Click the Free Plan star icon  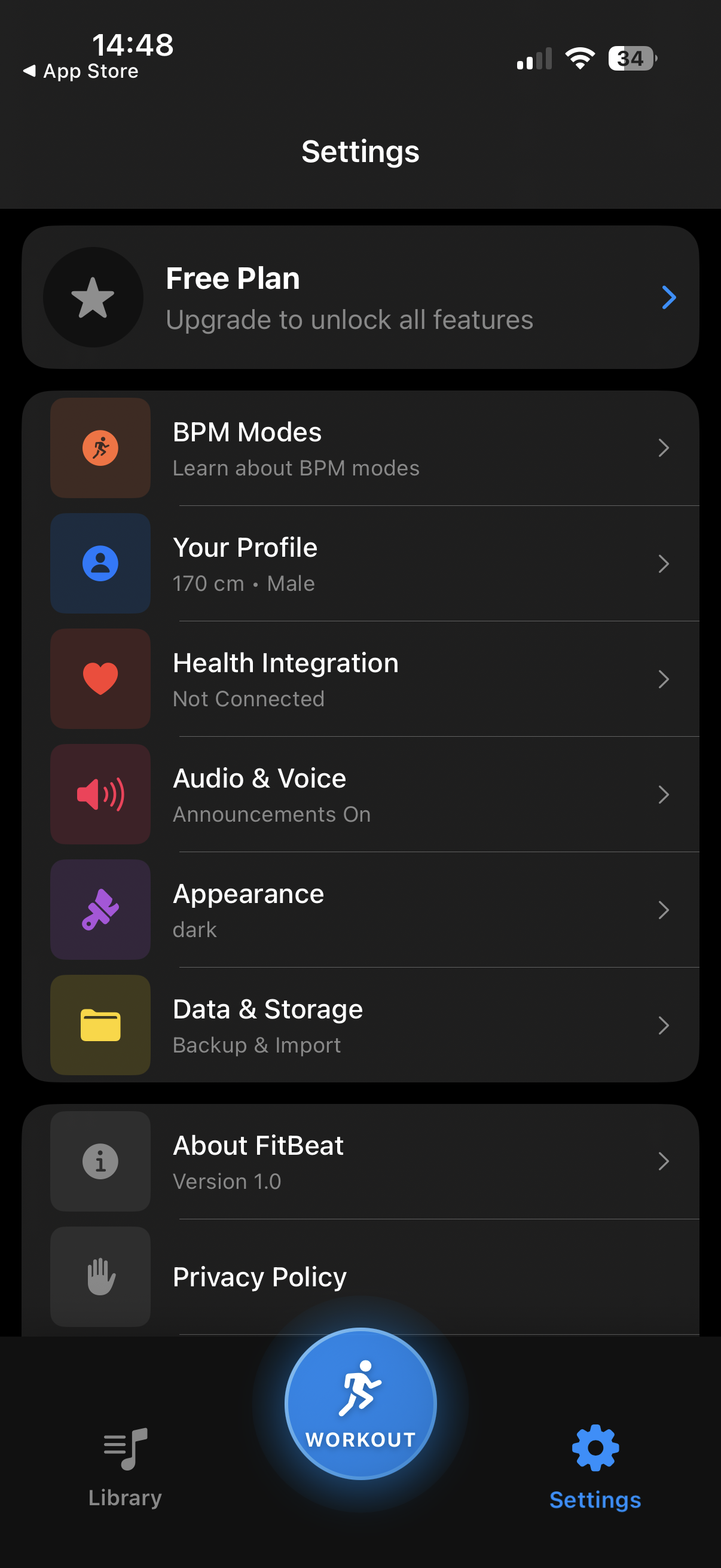(x=93, y=297)
